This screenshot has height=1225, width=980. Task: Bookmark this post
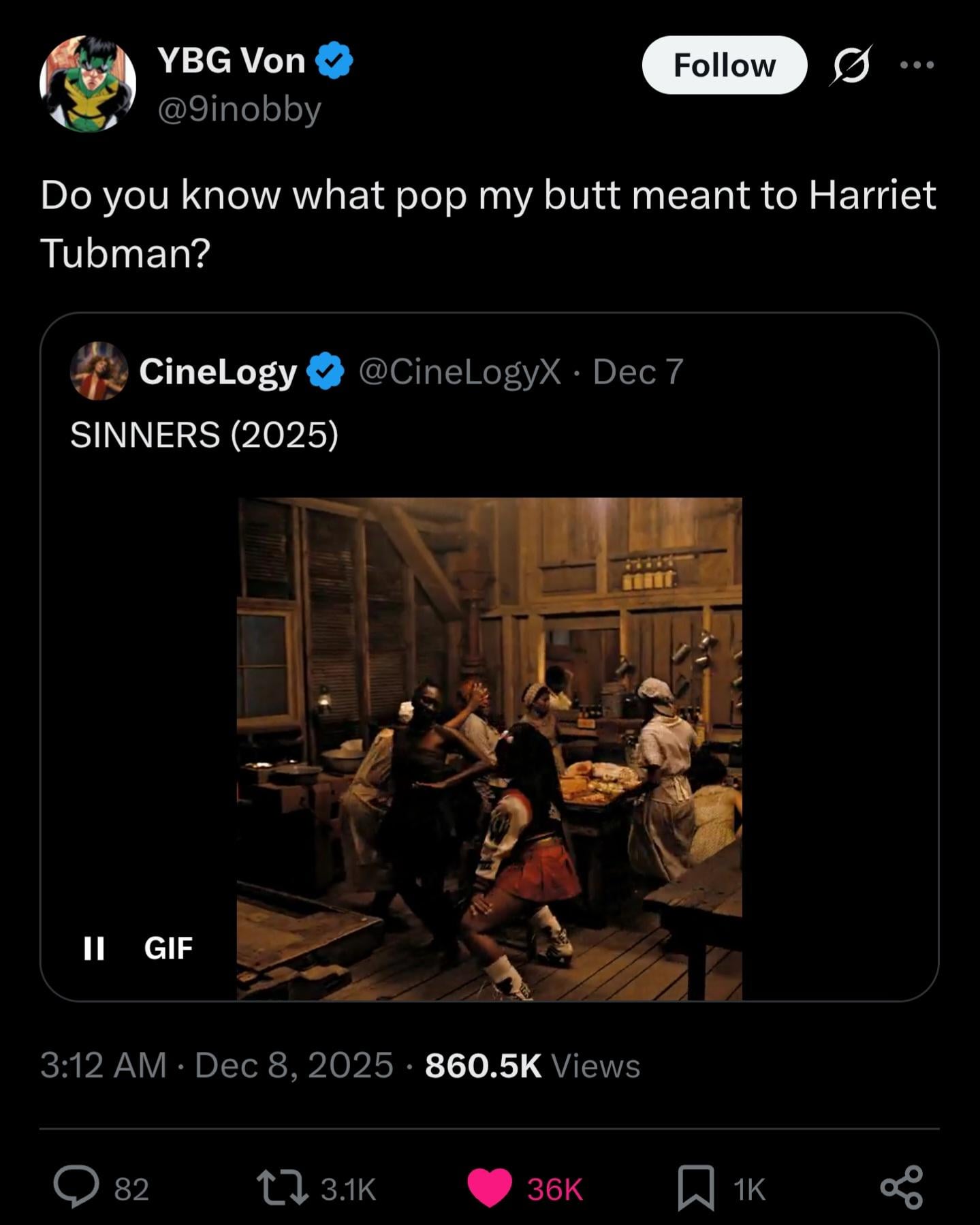(695, 1188)
